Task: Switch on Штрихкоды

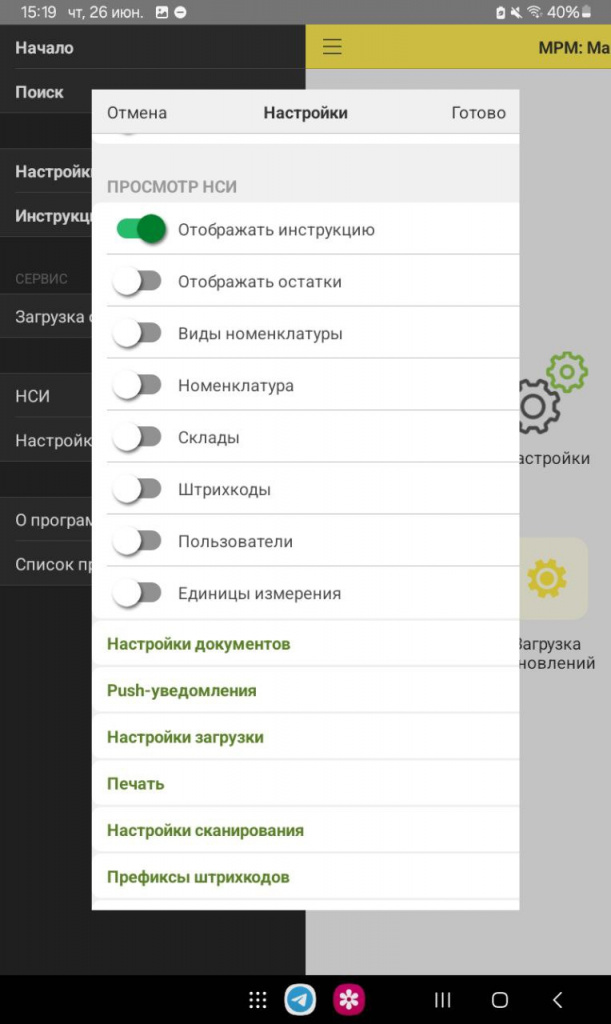Action: [136, 489]
